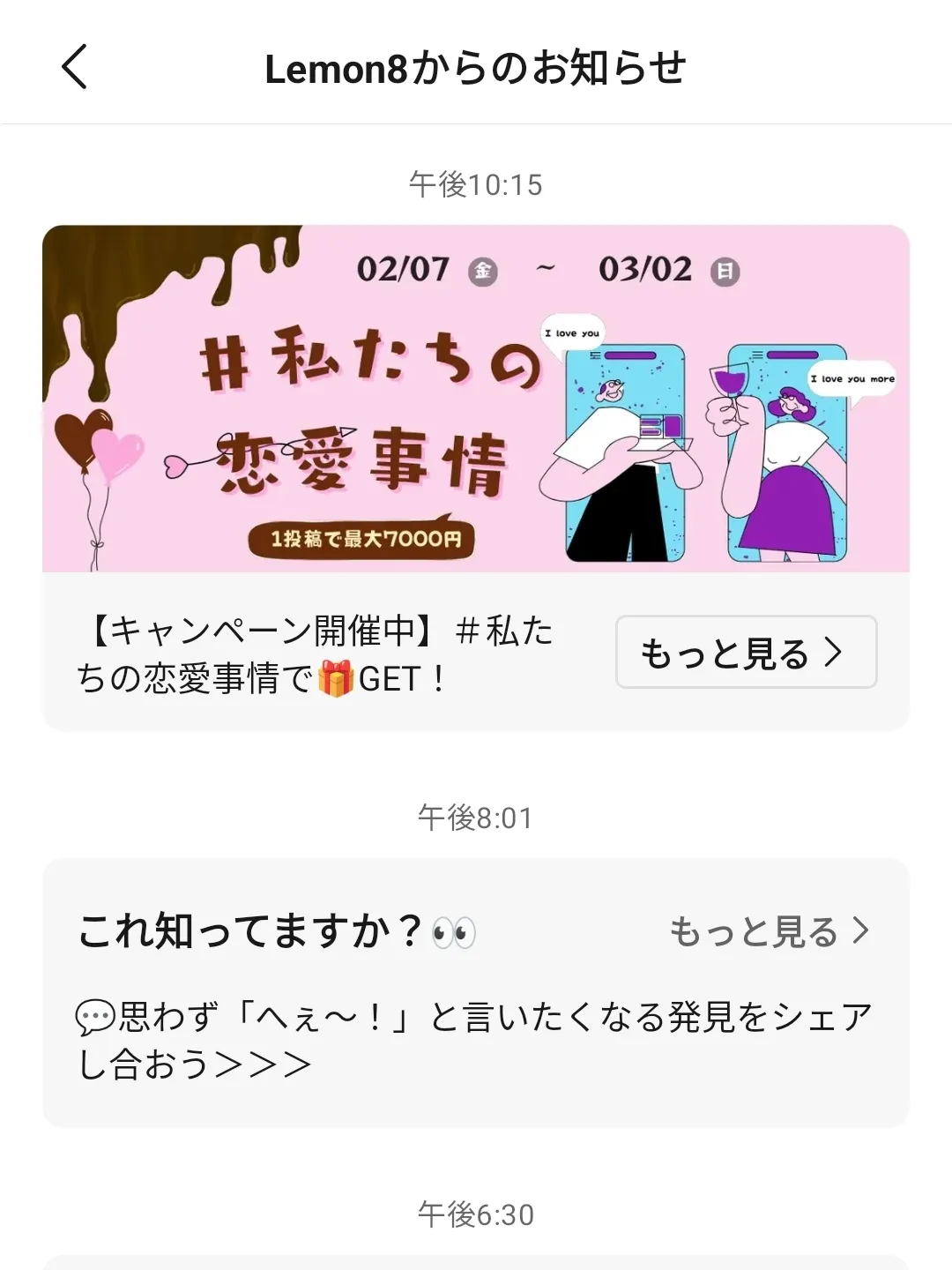Open もっと見る link in これ知ってますか card
The height and width of the screenshot is (1270, 952).
coord(769,931)
